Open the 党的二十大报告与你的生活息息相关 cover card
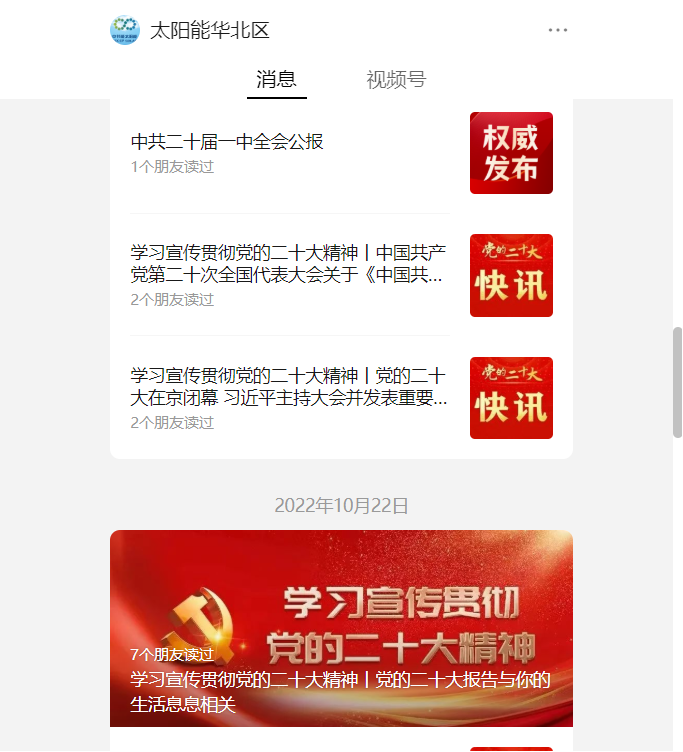Image resolution: width=683 pixels, height=752 pixels. click(341, 628)
